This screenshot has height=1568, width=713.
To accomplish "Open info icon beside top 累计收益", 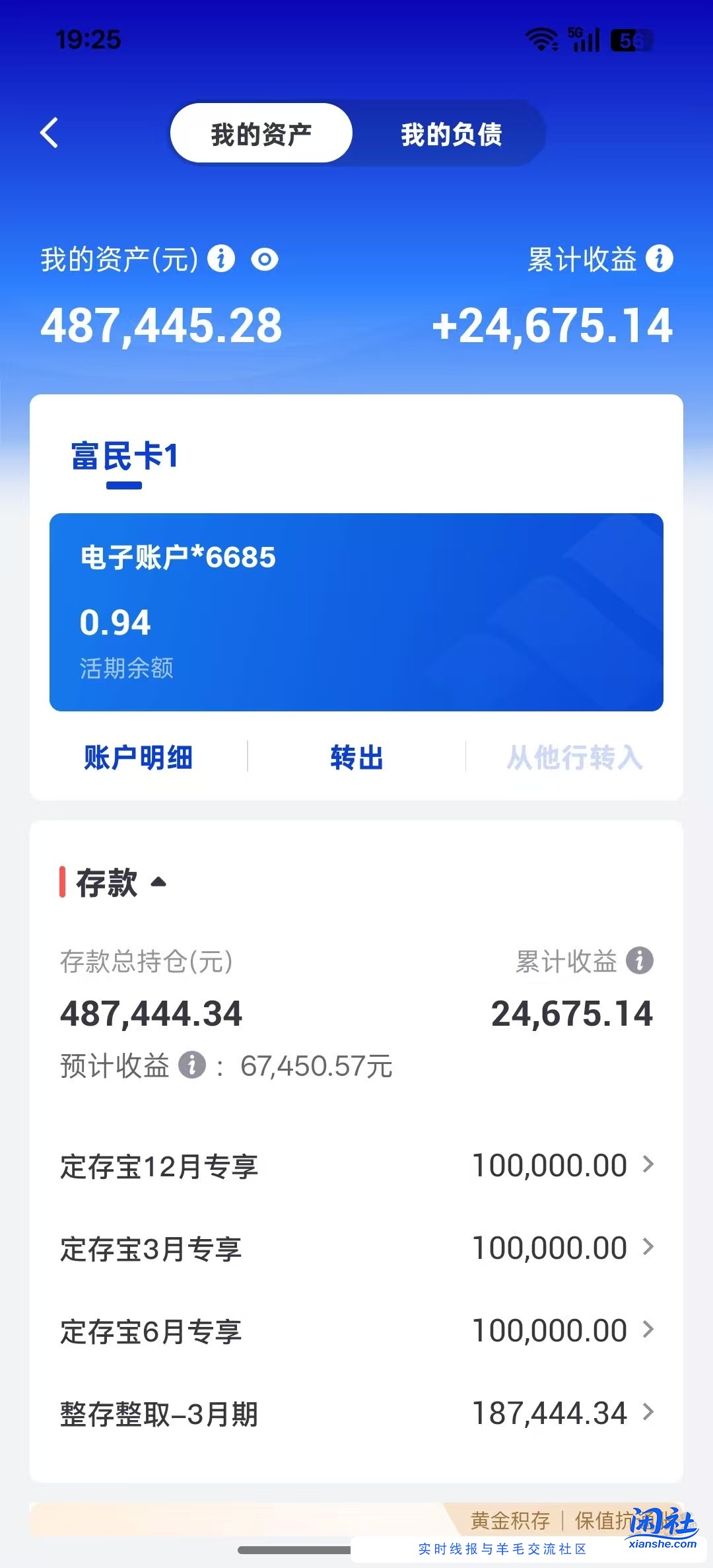I will [659, 258].
